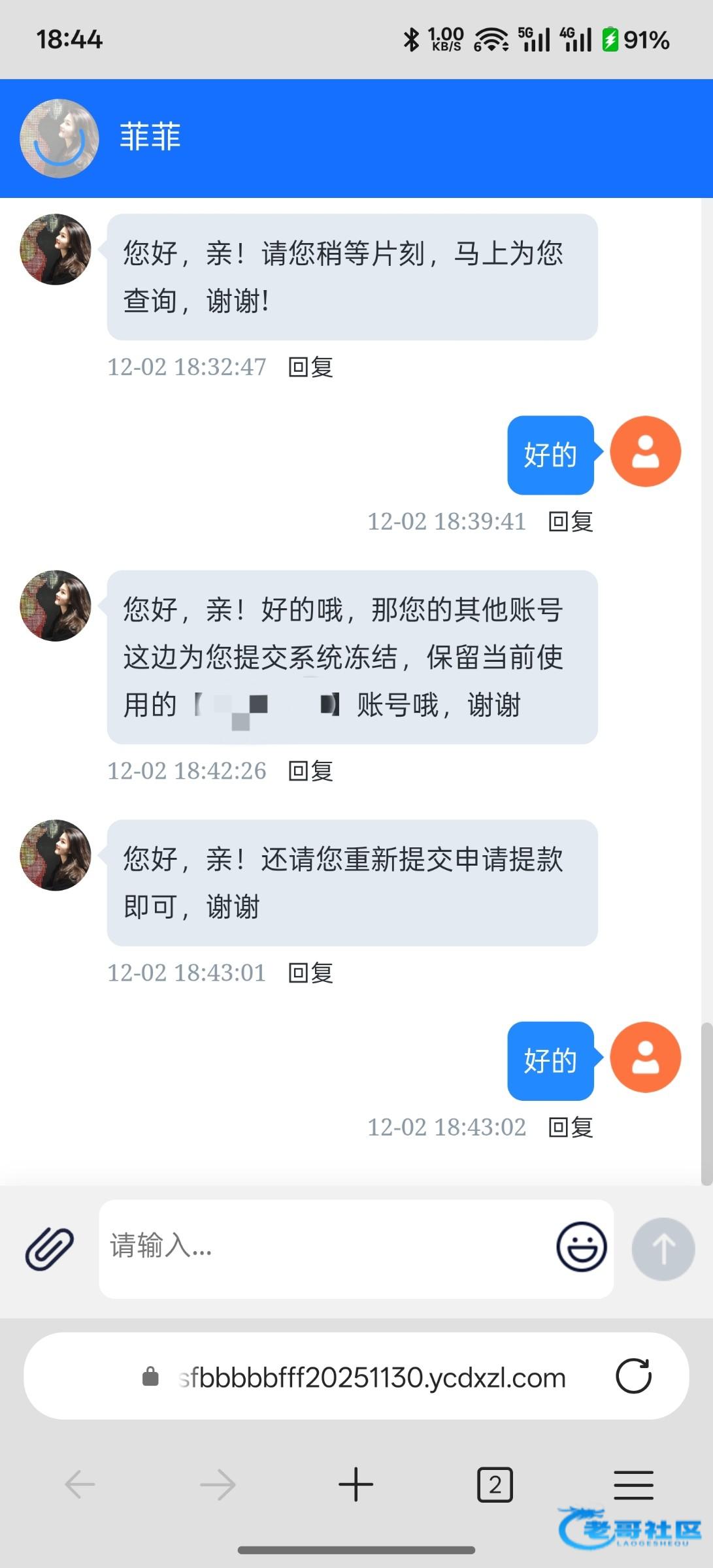This screenshot has width=713, height=1568.
Task: Reply to the 18:43:02 好的 message
Action: pos(571,1127)
